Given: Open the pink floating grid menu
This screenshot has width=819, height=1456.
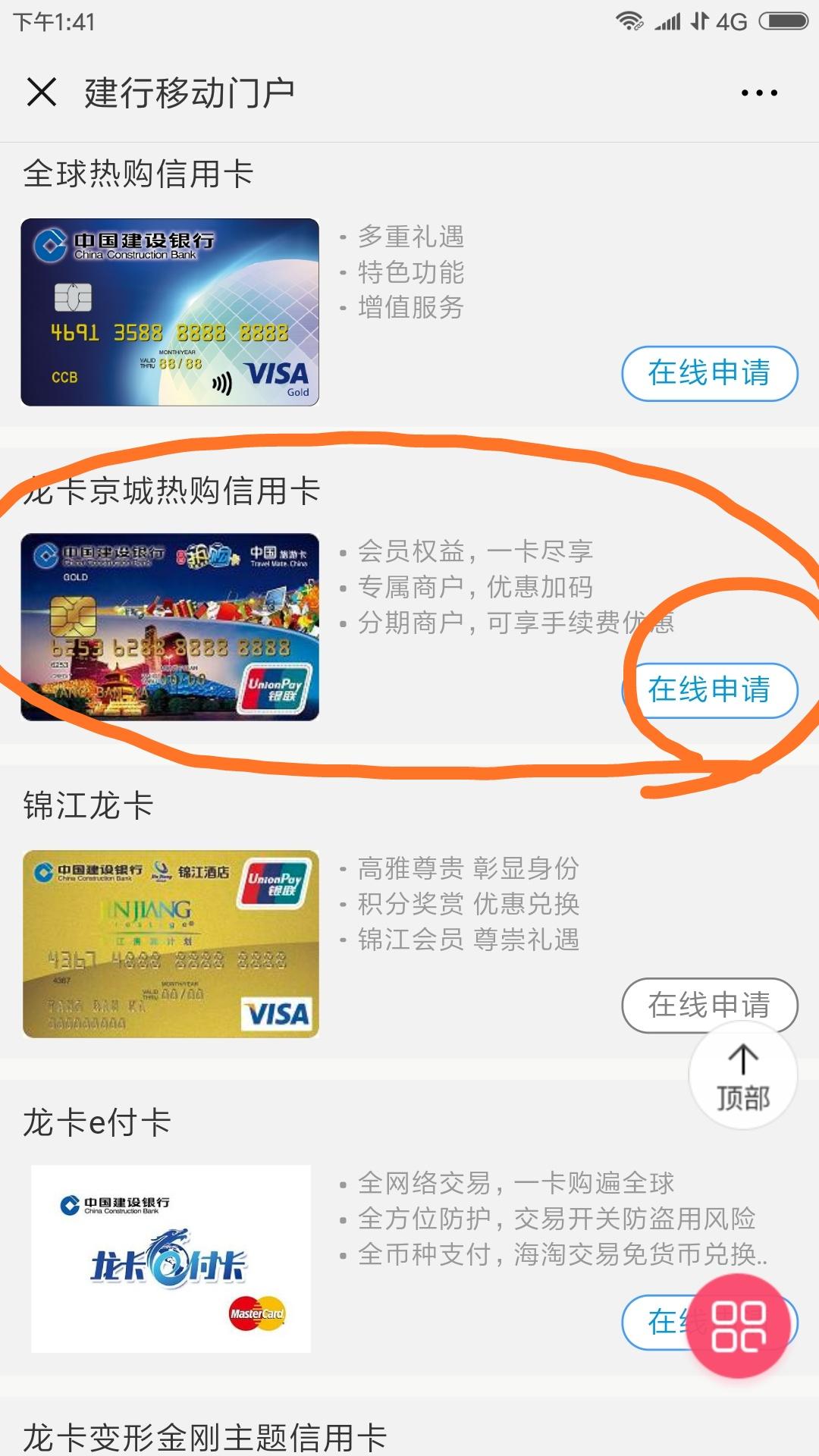Looking at the screenshot, I should click(739, 1326).
